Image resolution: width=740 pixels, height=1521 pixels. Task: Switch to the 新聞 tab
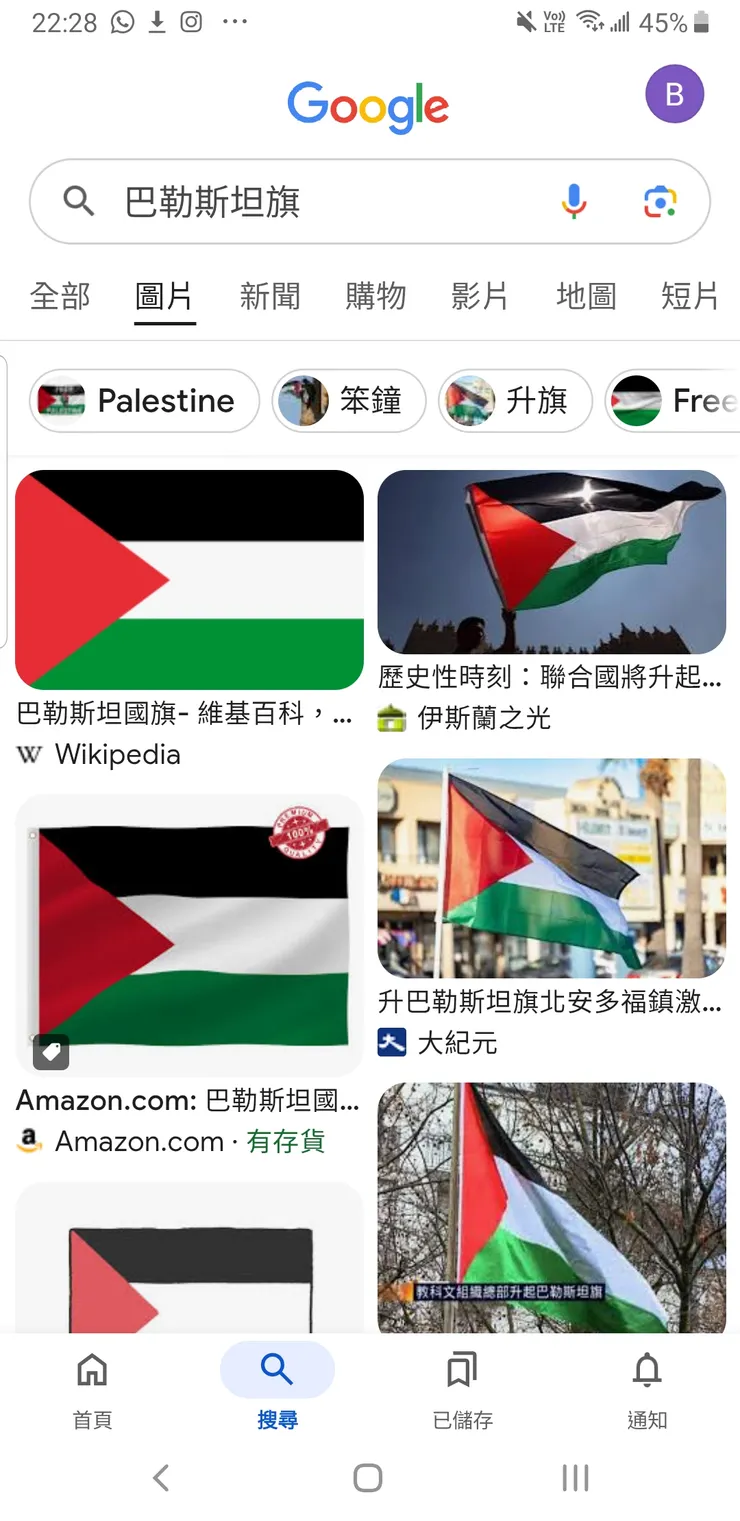(x=270, y=296)
